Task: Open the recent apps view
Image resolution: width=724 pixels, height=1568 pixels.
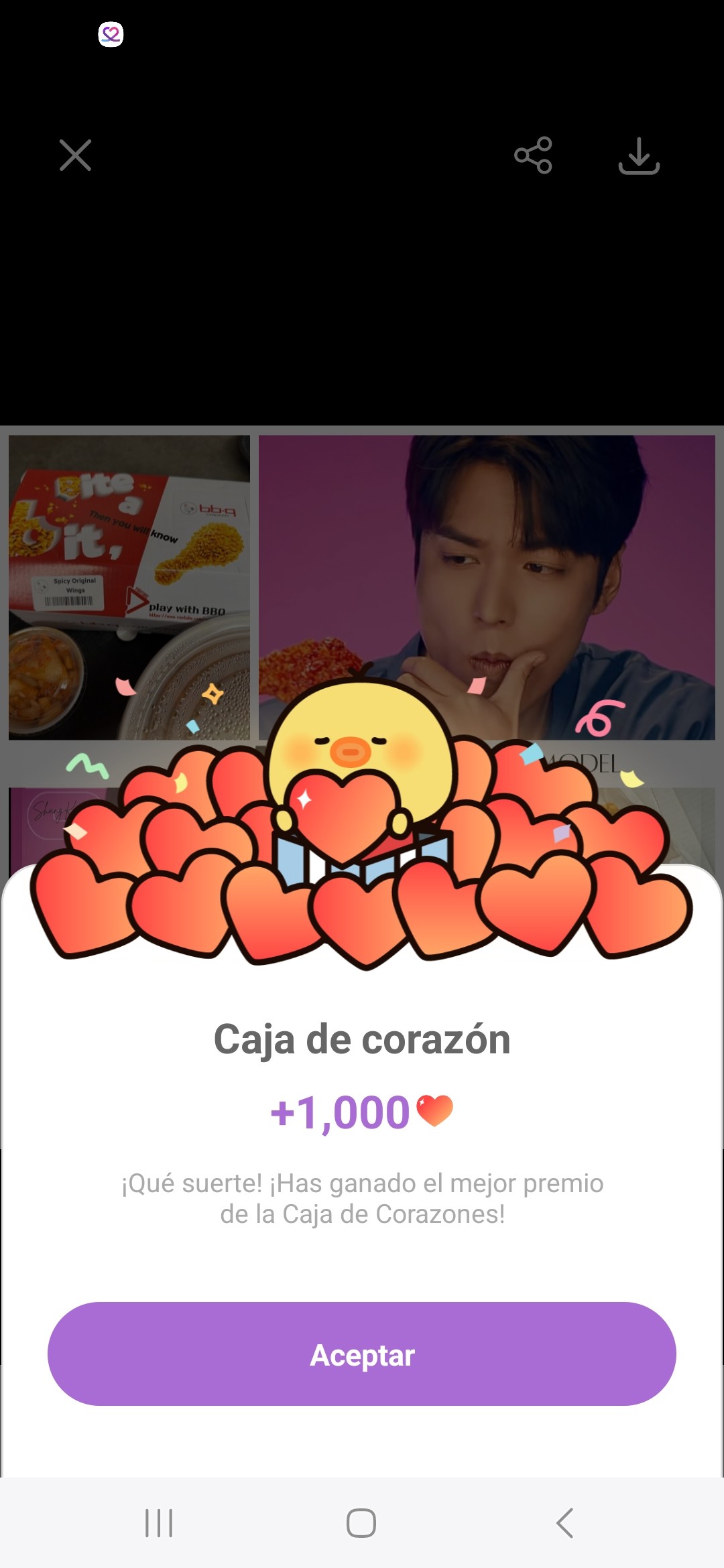Action: pos(159,1523)
